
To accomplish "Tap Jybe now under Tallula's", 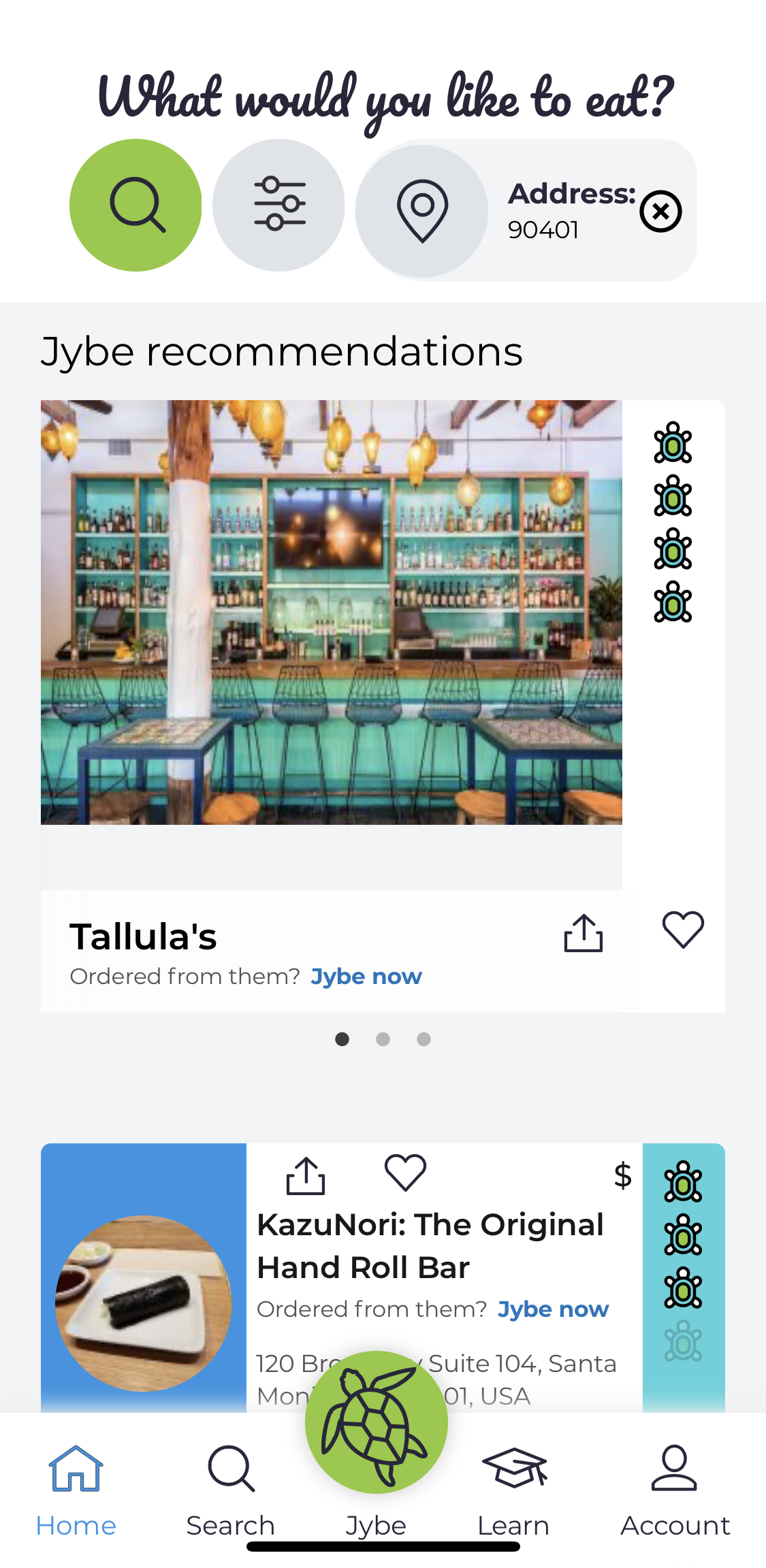I will (x=366, y=977).
